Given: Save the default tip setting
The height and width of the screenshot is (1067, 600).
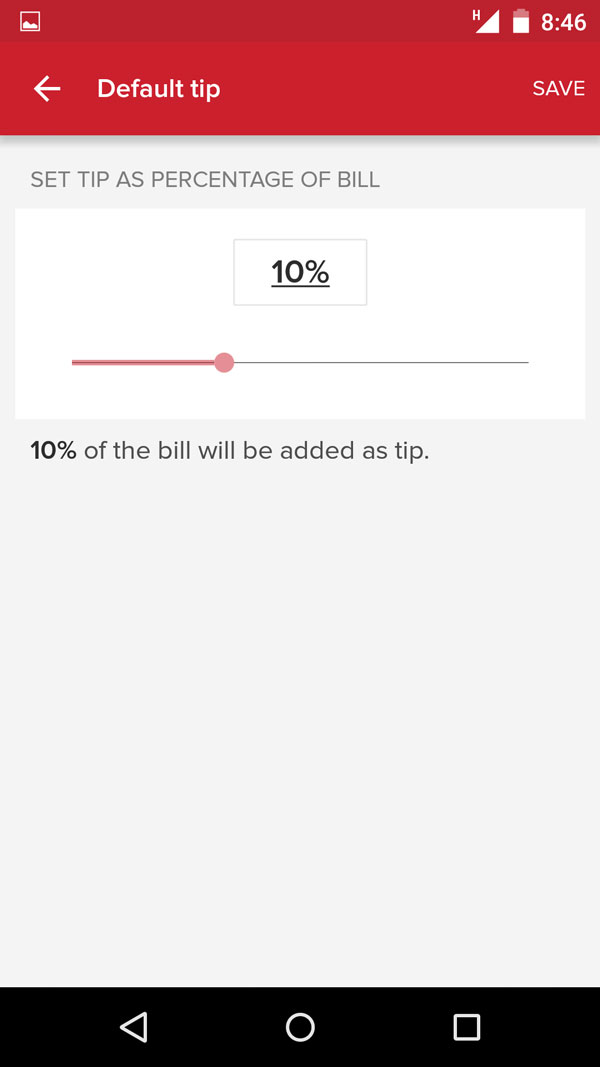Looking at the screenshot, I should (559, 88).
